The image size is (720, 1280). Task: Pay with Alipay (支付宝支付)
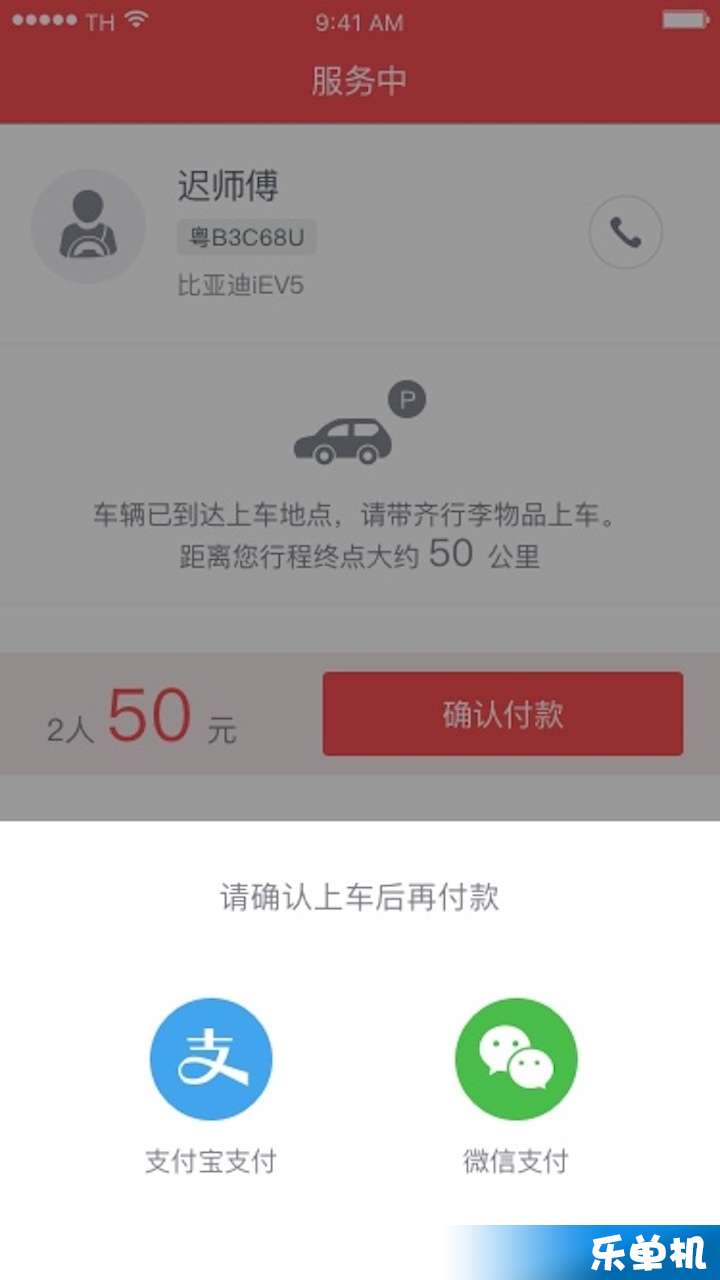211,1060
